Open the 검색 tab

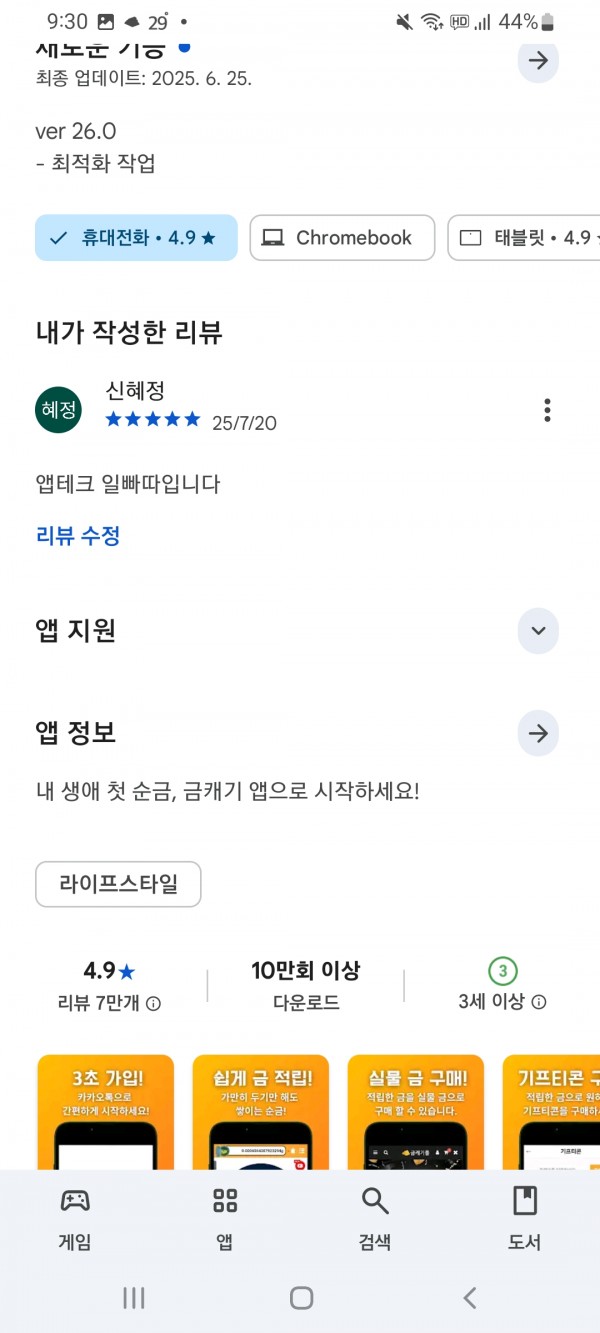[x=375, y=1219]
